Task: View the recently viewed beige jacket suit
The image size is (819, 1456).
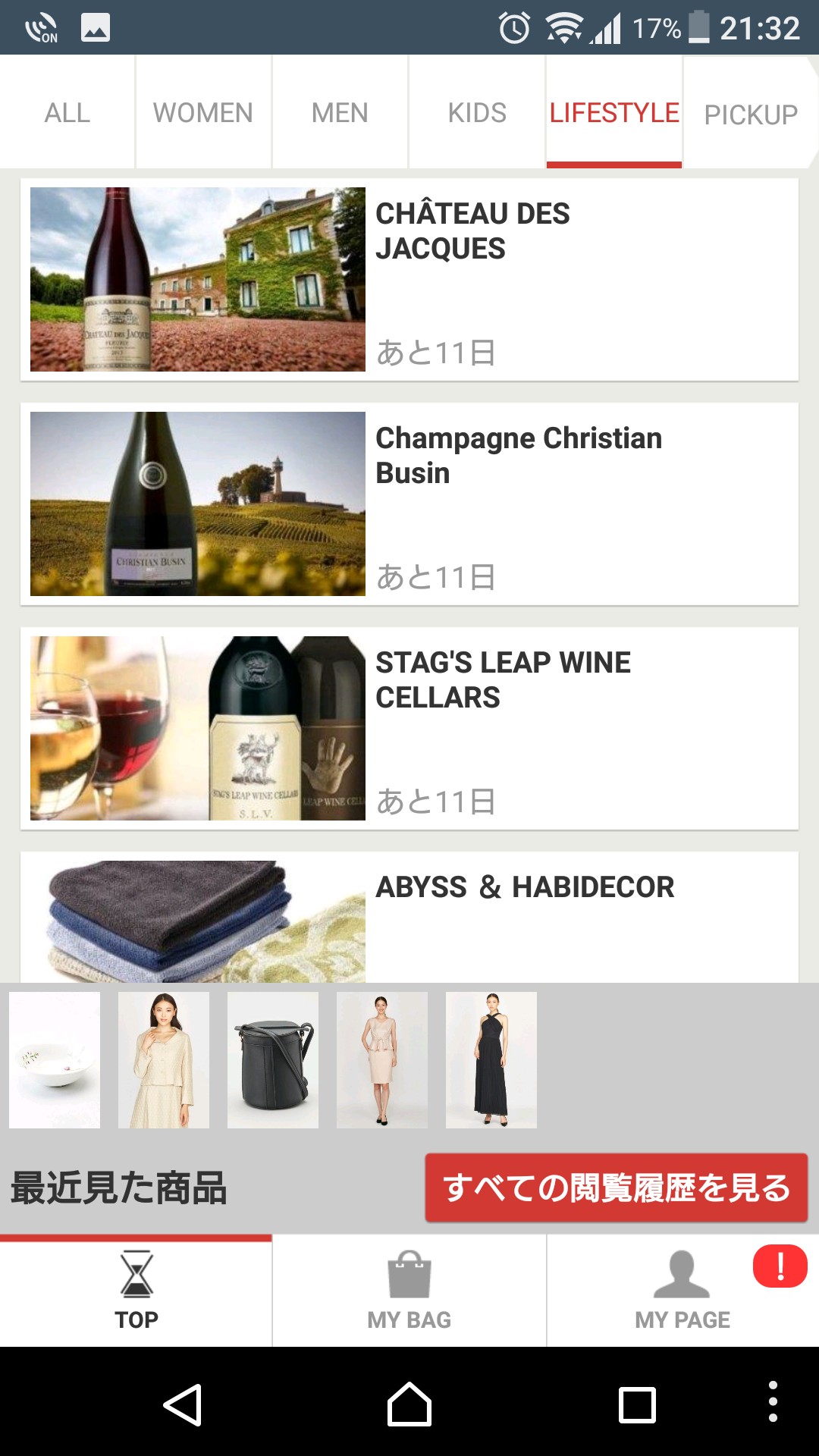Action: point(164,1059)
